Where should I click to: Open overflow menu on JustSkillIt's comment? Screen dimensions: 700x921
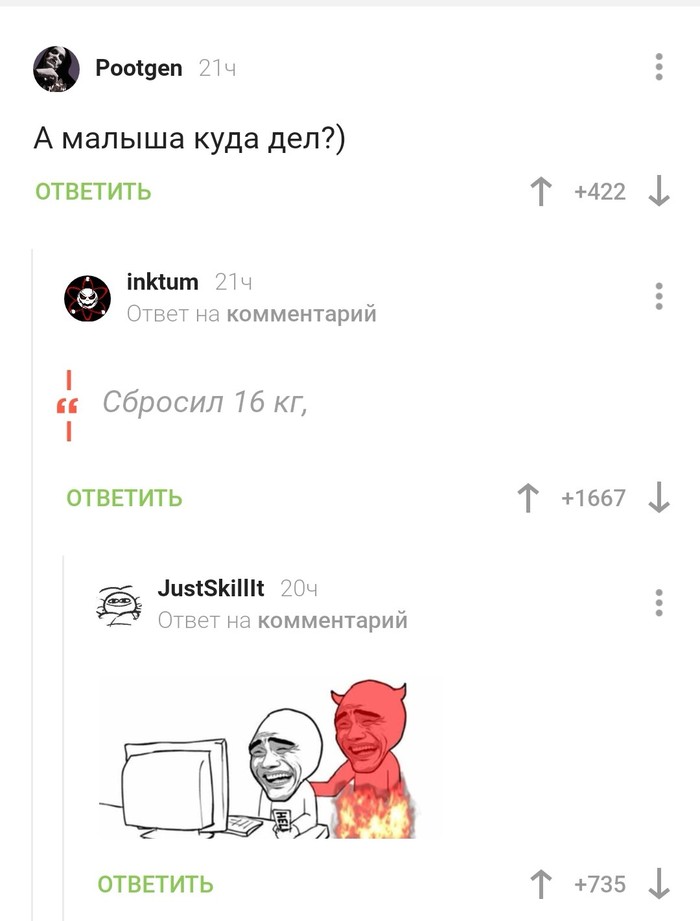(658, 602)
